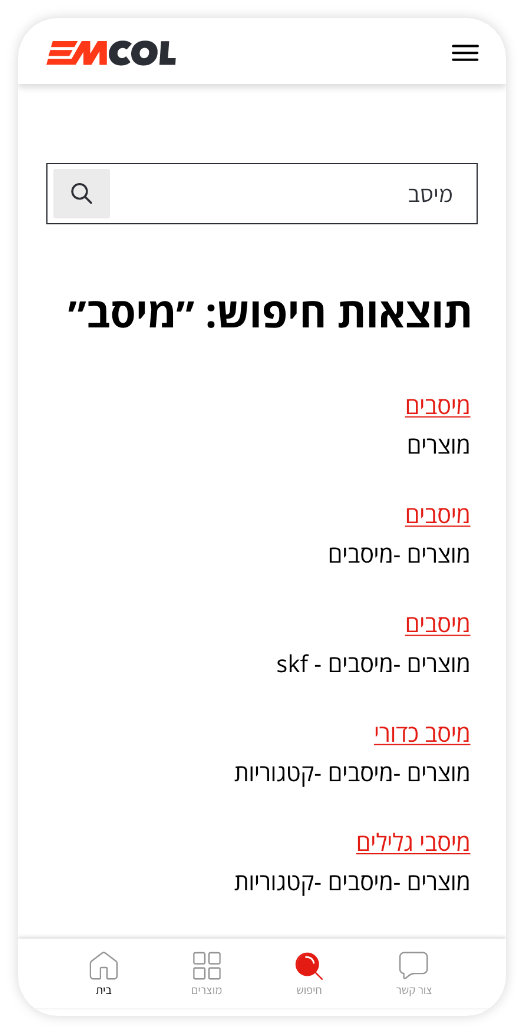Screen dimensions: 524x1034
Task: Open the מיסבים link above מוצרים -מיסבים
Action: 438,515
